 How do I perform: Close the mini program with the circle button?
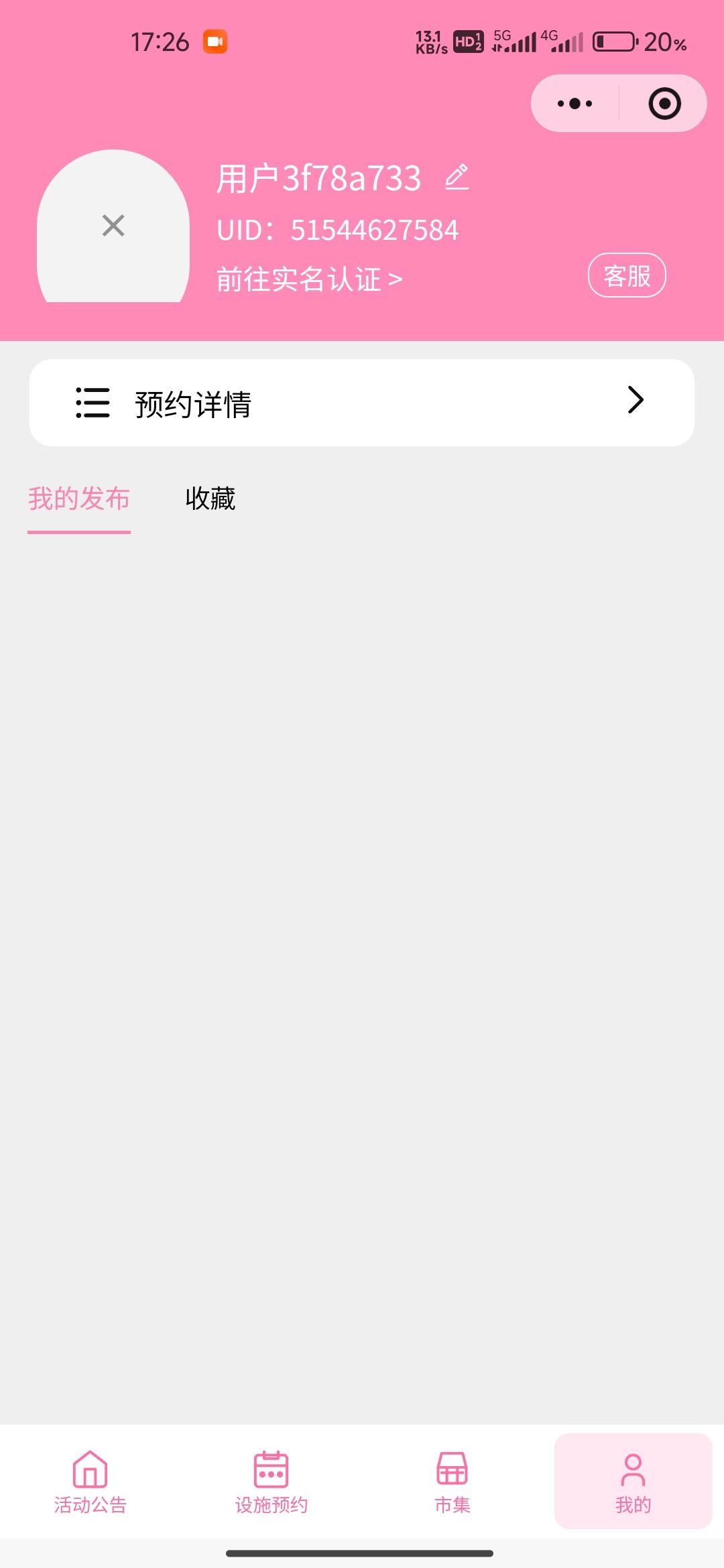[664, 104]
